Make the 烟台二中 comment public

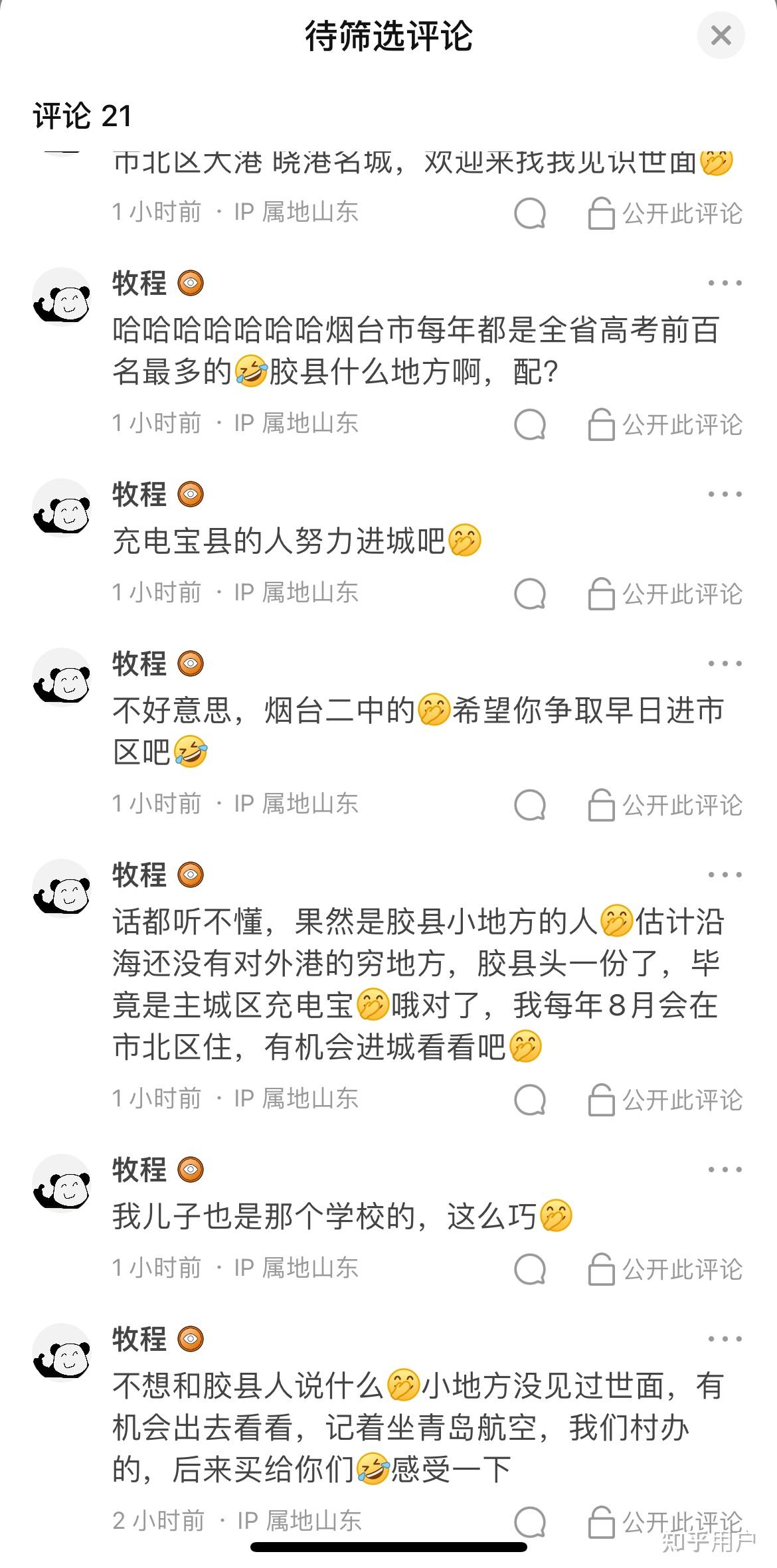[665, 804]
